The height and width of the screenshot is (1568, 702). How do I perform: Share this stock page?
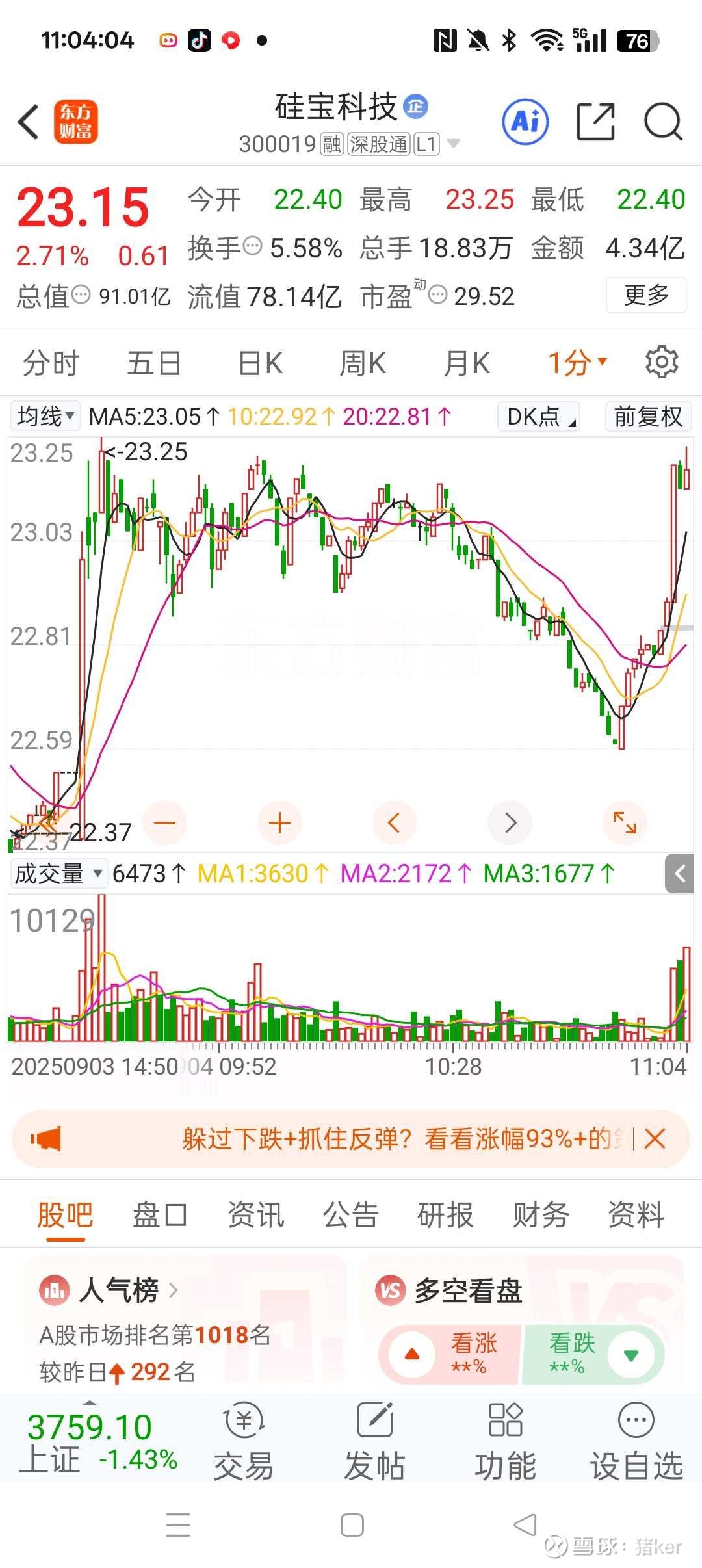(x=595, y=122)
